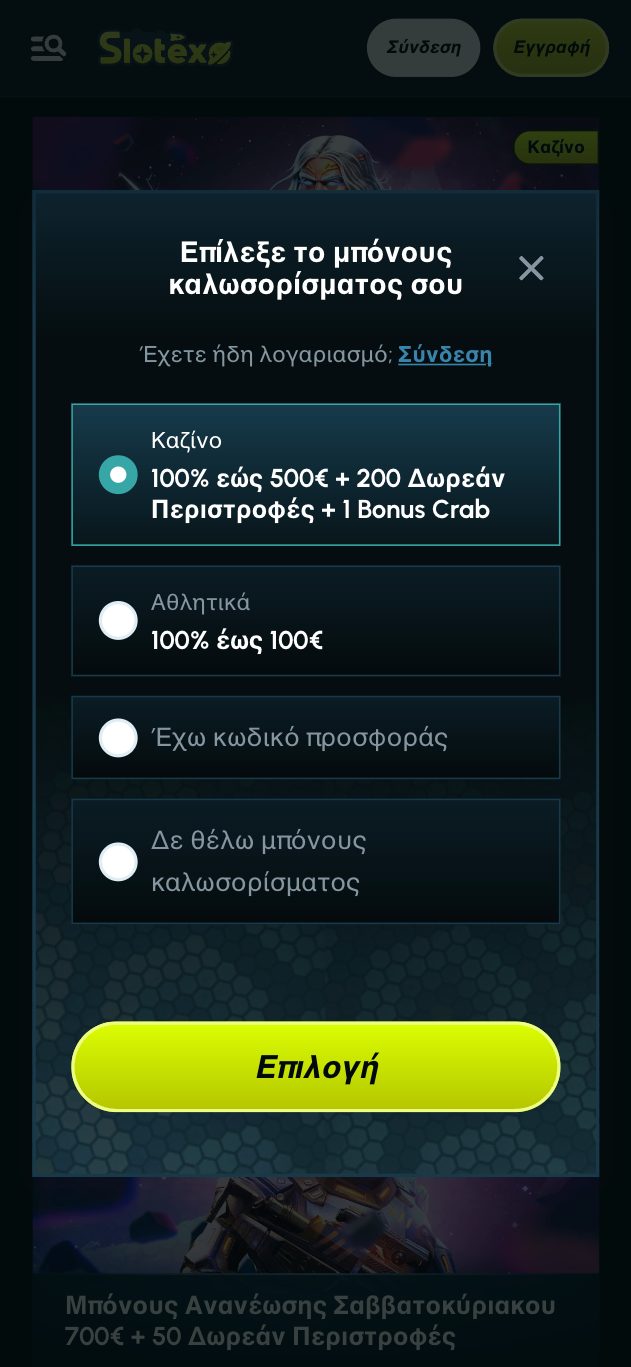Viewport: 631px width, 1367px height.
Task: Choose the Αθλητικά 100% έως 100€ bonus
Action: coord(118,621)
